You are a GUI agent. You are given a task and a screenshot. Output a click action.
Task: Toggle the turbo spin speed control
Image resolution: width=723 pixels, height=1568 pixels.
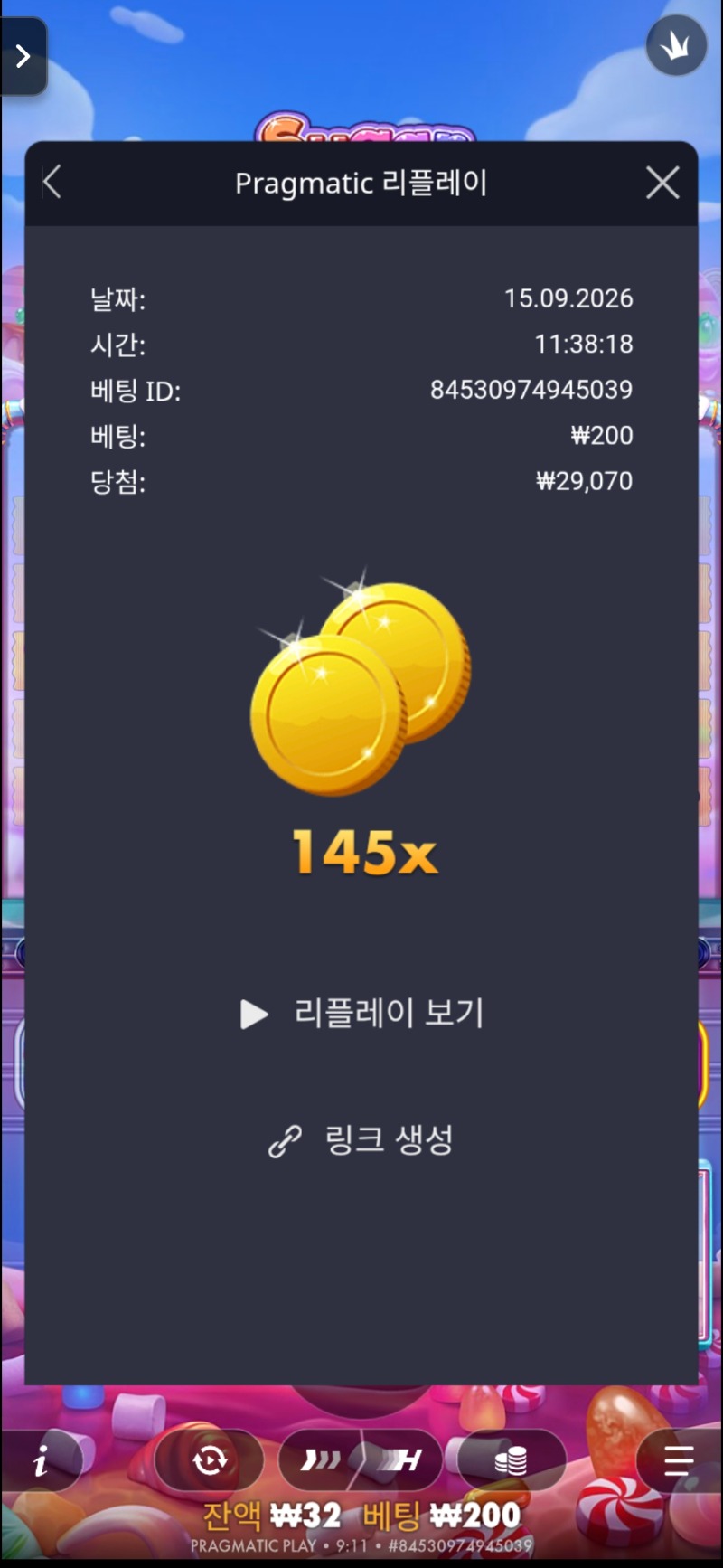pos(361,1459)
